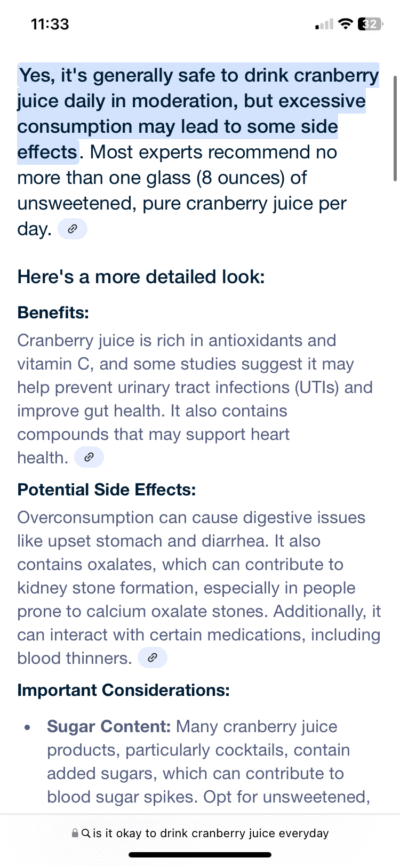This screenshot has height=866, width=400.
Task: Open the source link icon under Potential Side Effects
Action: tap(152, 658)
